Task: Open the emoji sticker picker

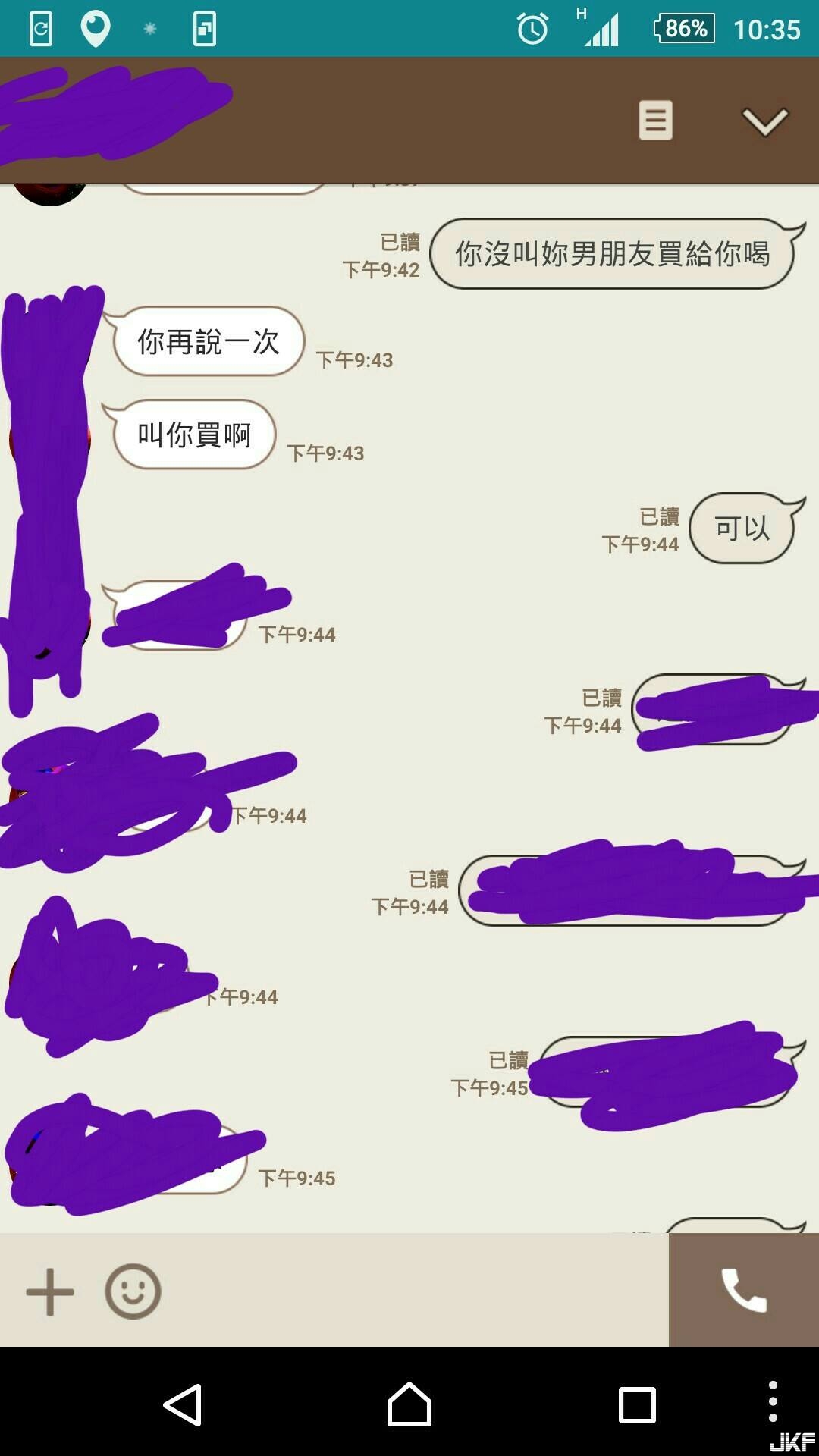Action: point(133,1291)
